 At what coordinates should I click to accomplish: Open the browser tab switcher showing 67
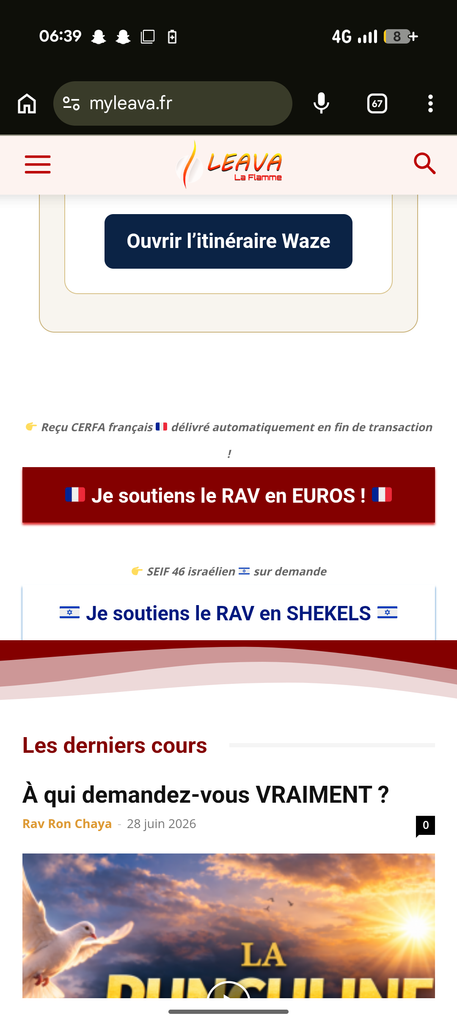pos(377,104)
